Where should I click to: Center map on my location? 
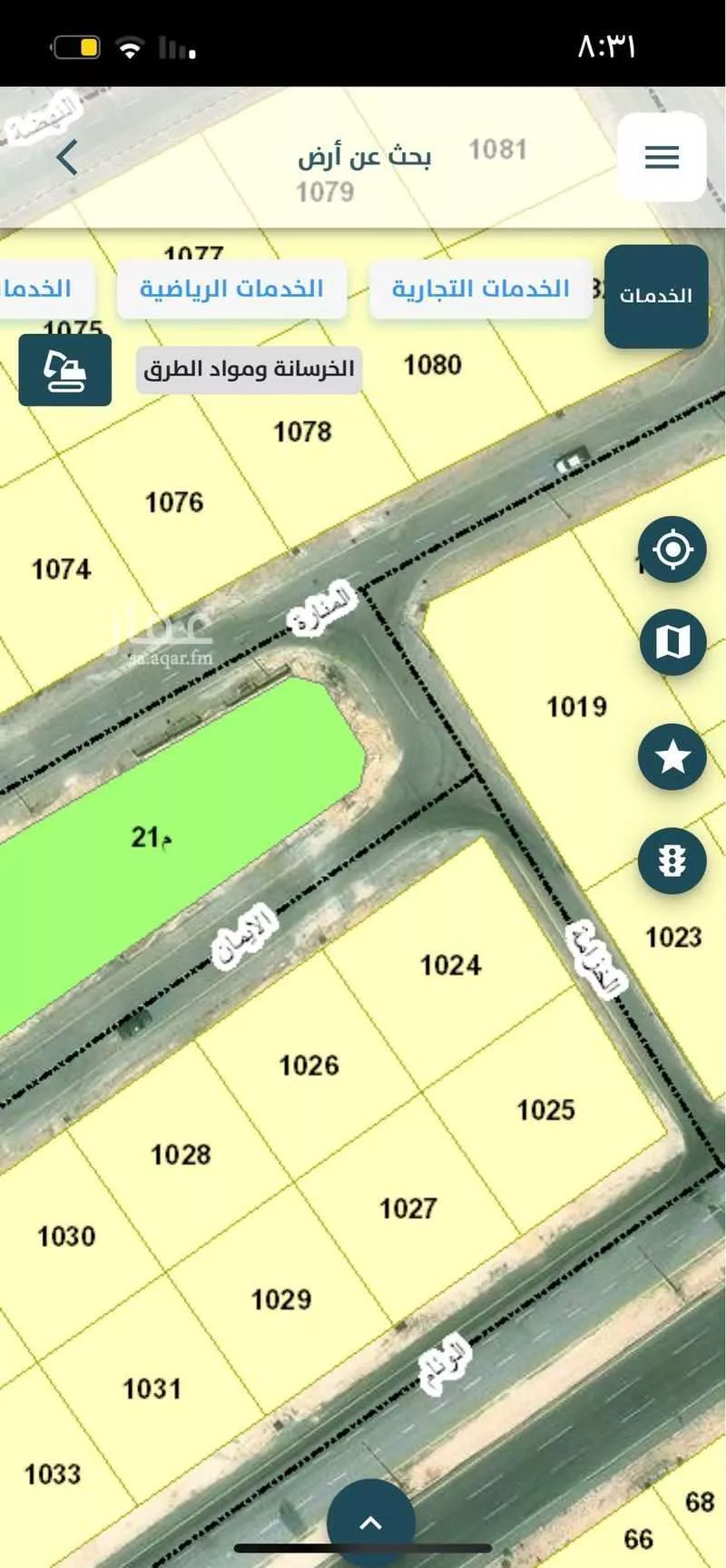[672, 550]
